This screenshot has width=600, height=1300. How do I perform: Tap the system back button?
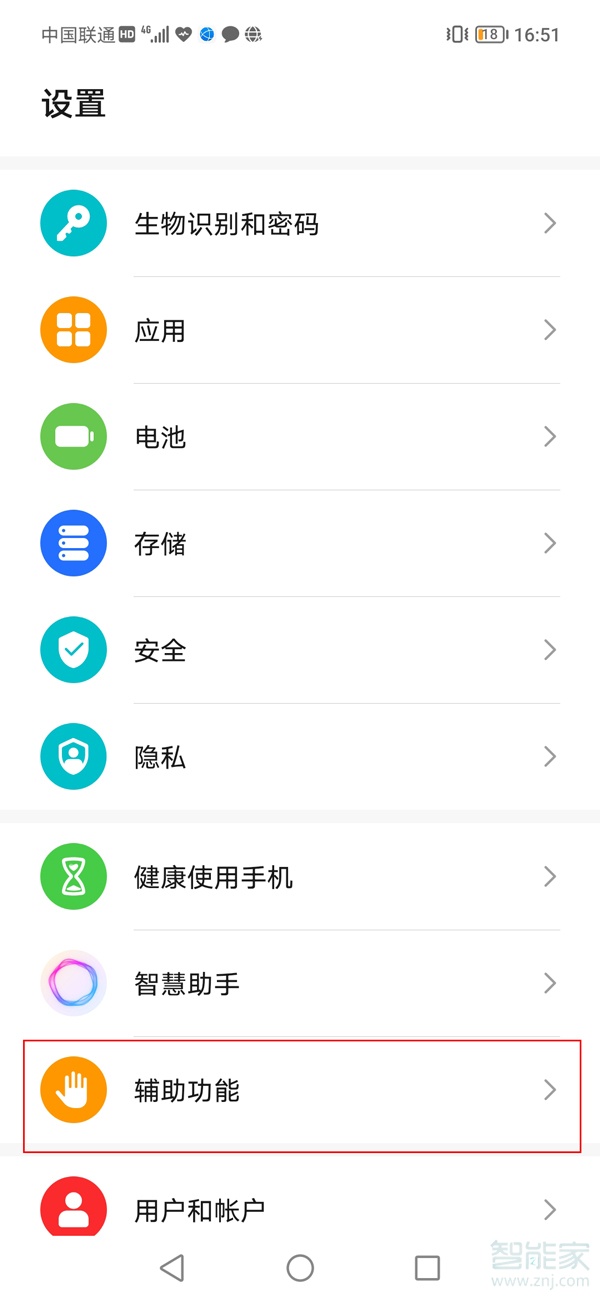pyautogui.click(x=172, y=1268)
